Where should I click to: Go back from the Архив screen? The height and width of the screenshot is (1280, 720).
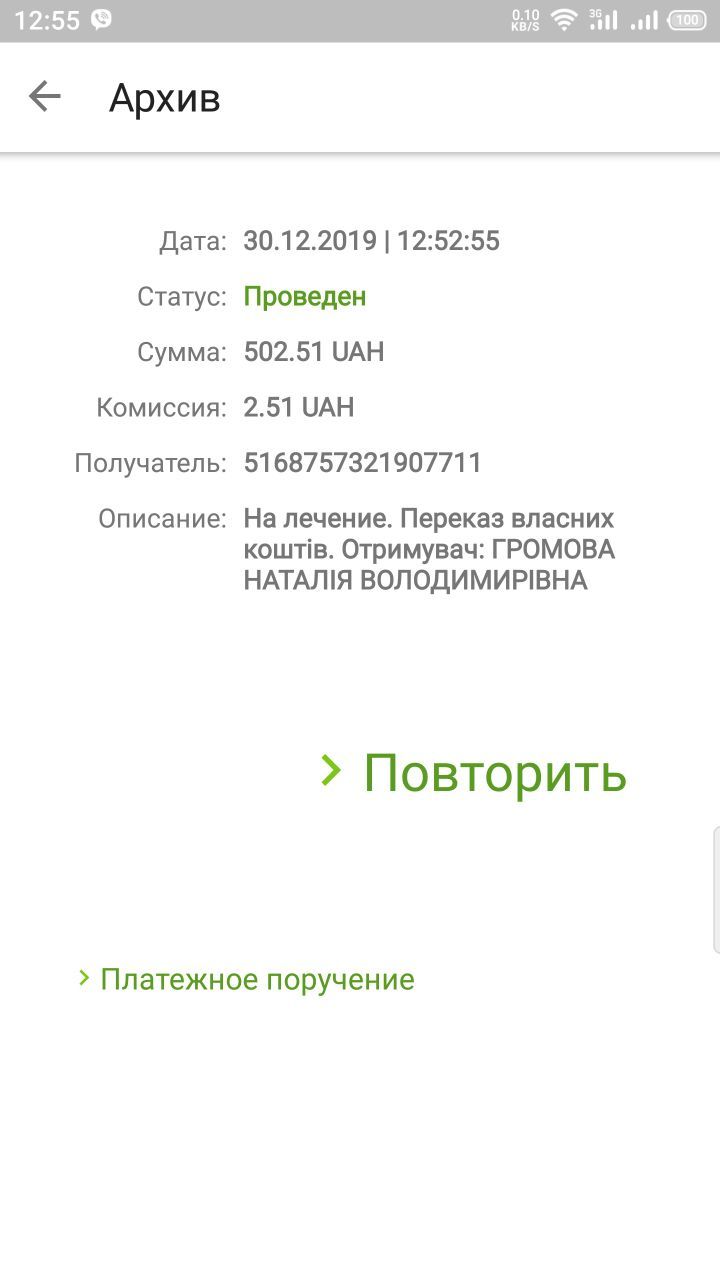(45, 97)
